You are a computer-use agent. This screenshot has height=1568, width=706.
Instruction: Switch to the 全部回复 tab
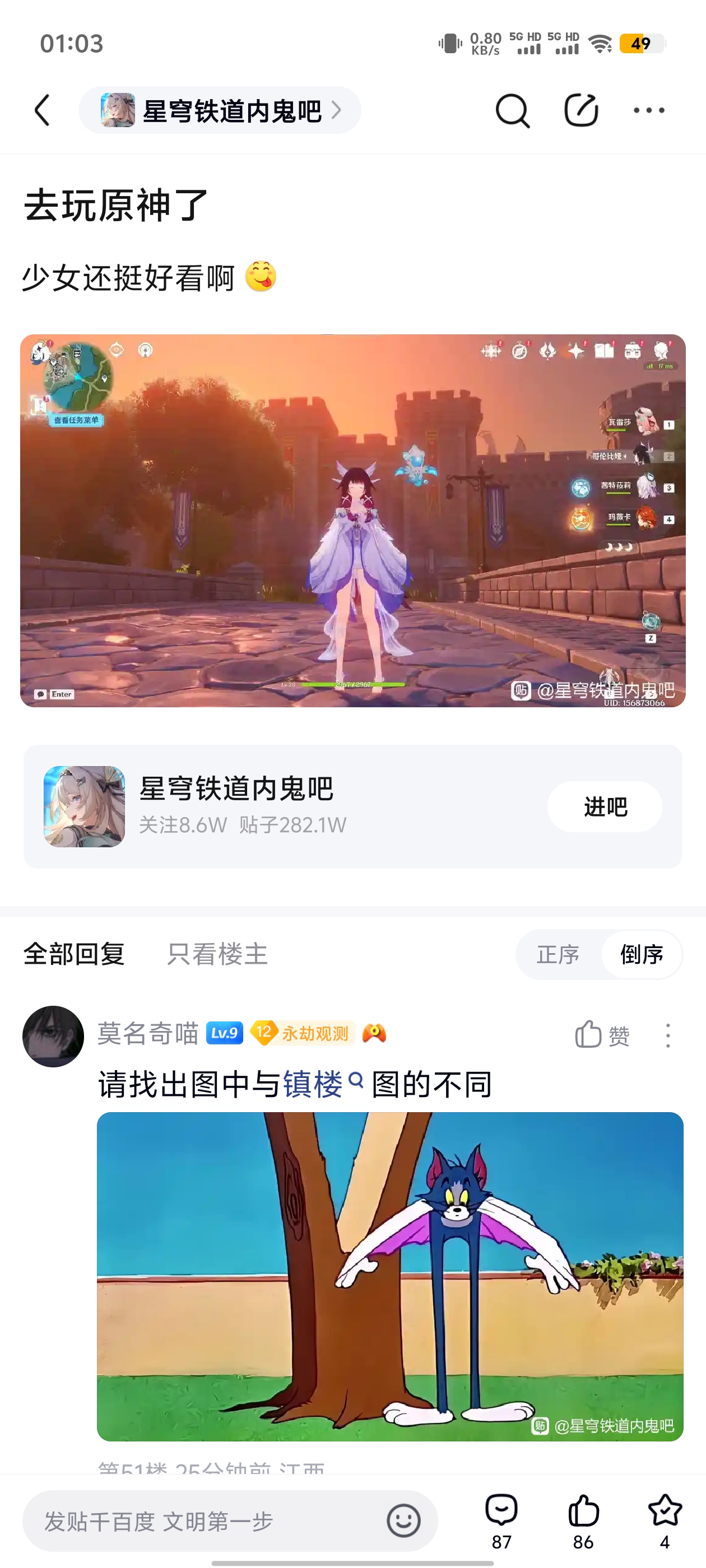74,954
